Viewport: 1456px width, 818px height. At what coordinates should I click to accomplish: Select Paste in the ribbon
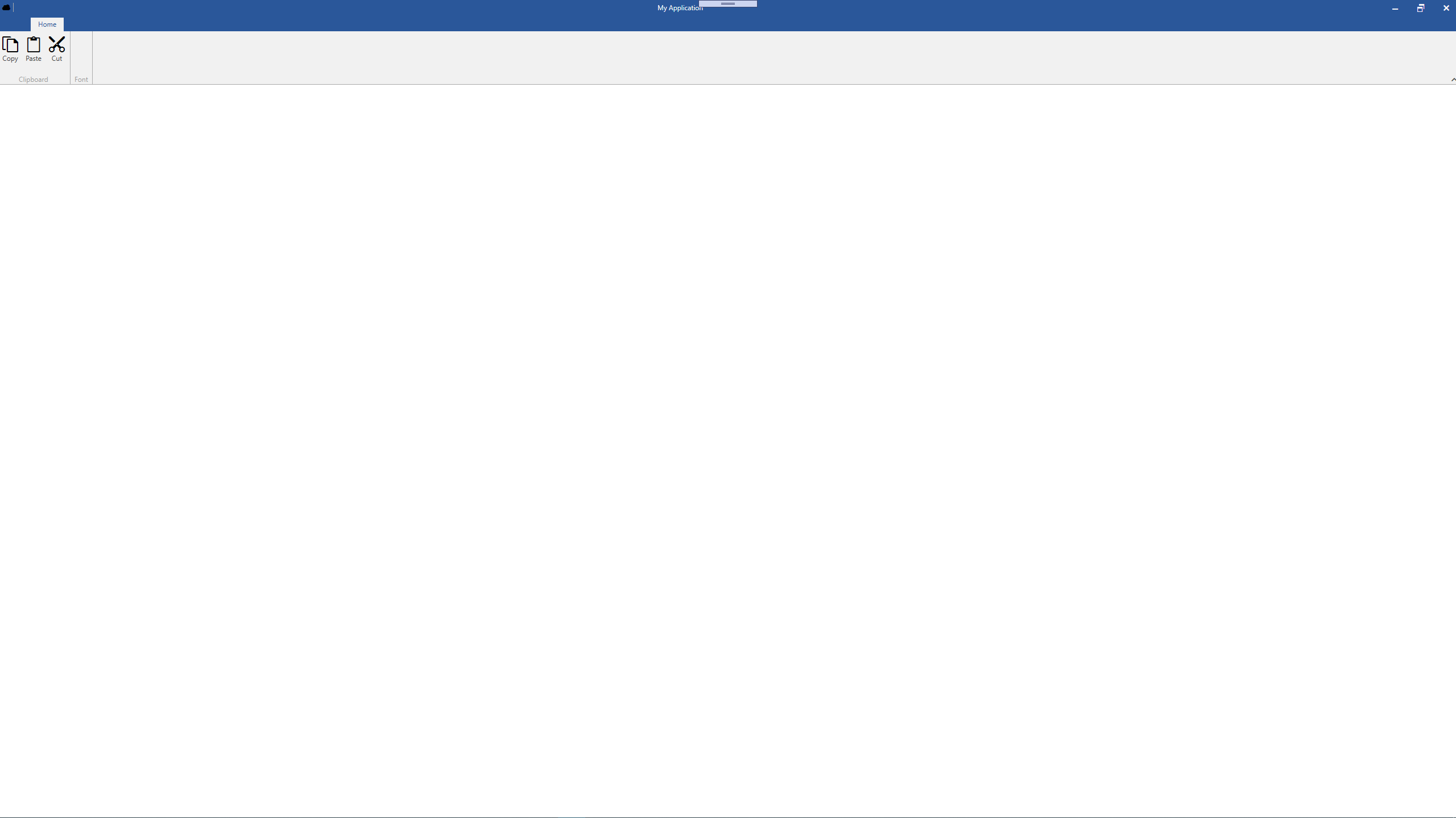34,49
